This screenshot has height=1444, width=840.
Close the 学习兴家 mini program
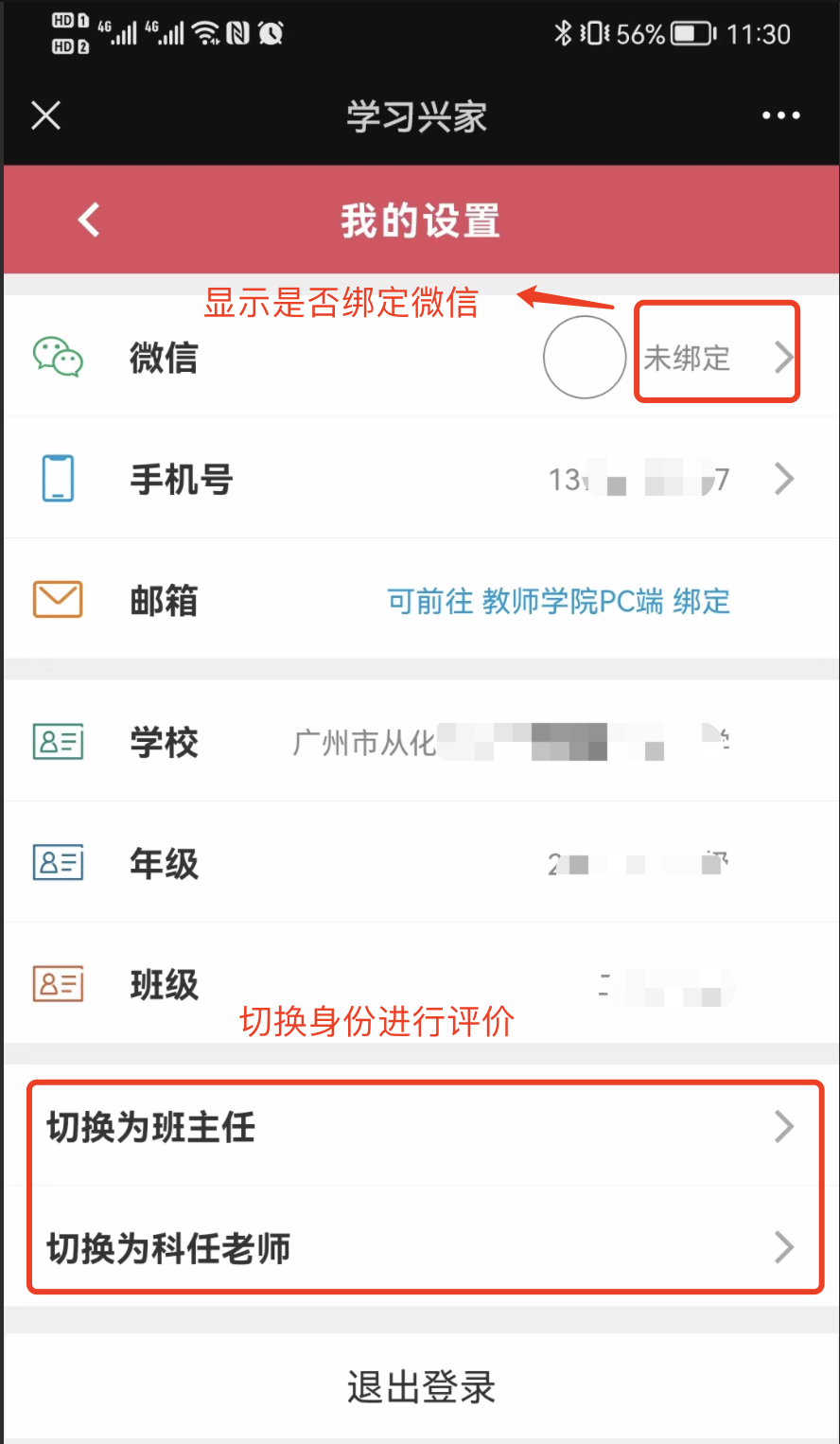point(45,115)
